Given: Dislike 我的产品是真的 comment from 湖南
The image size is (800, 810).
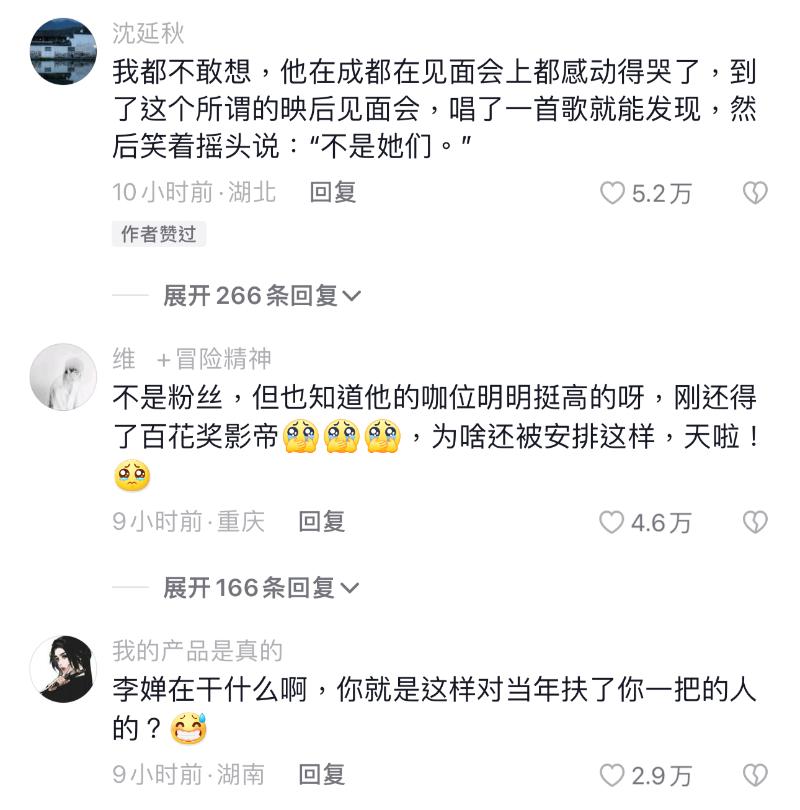Looking at the screenshot, I should point(755,774).
